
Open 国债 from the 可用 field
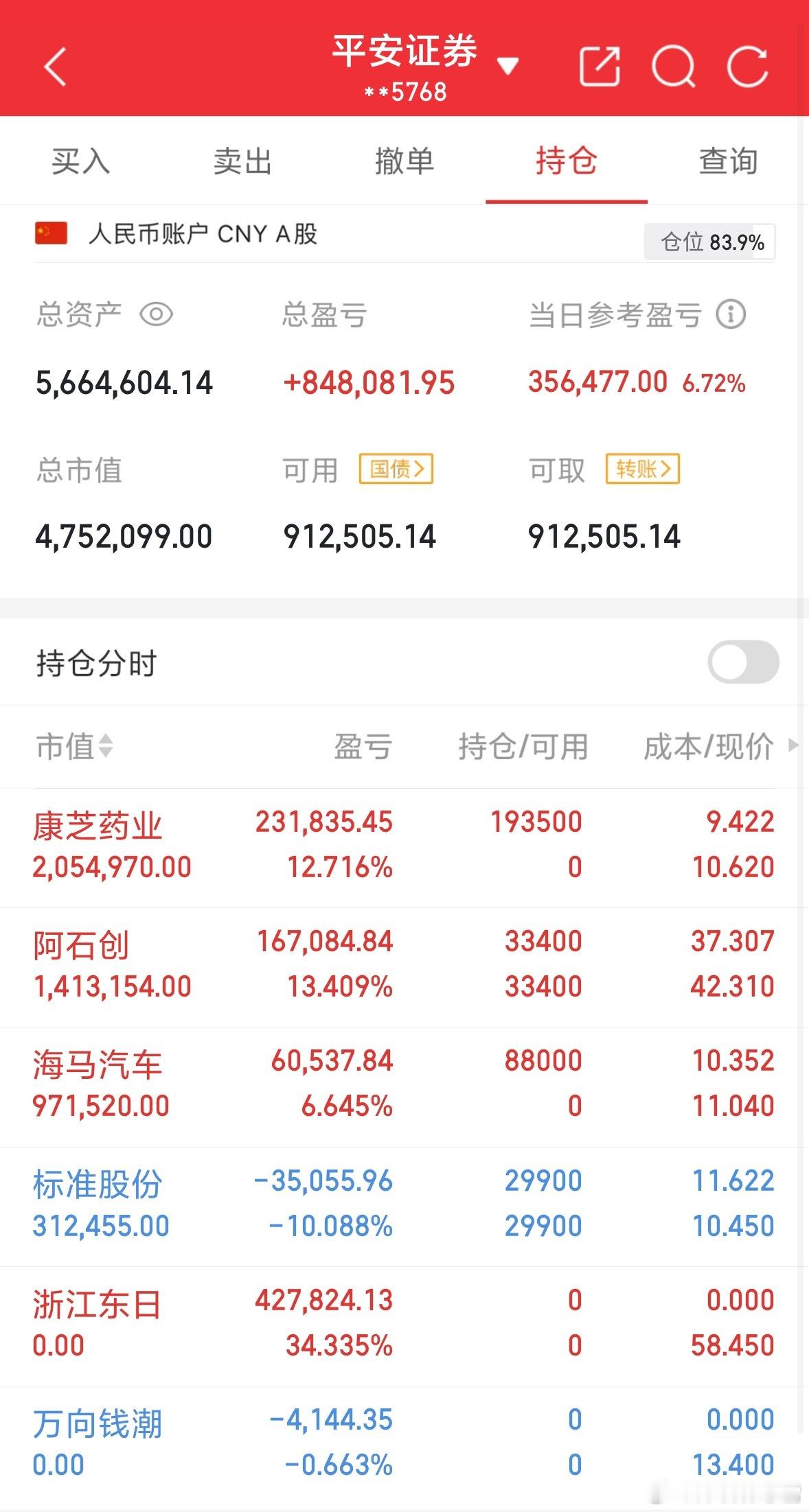(x=397, y=469)
